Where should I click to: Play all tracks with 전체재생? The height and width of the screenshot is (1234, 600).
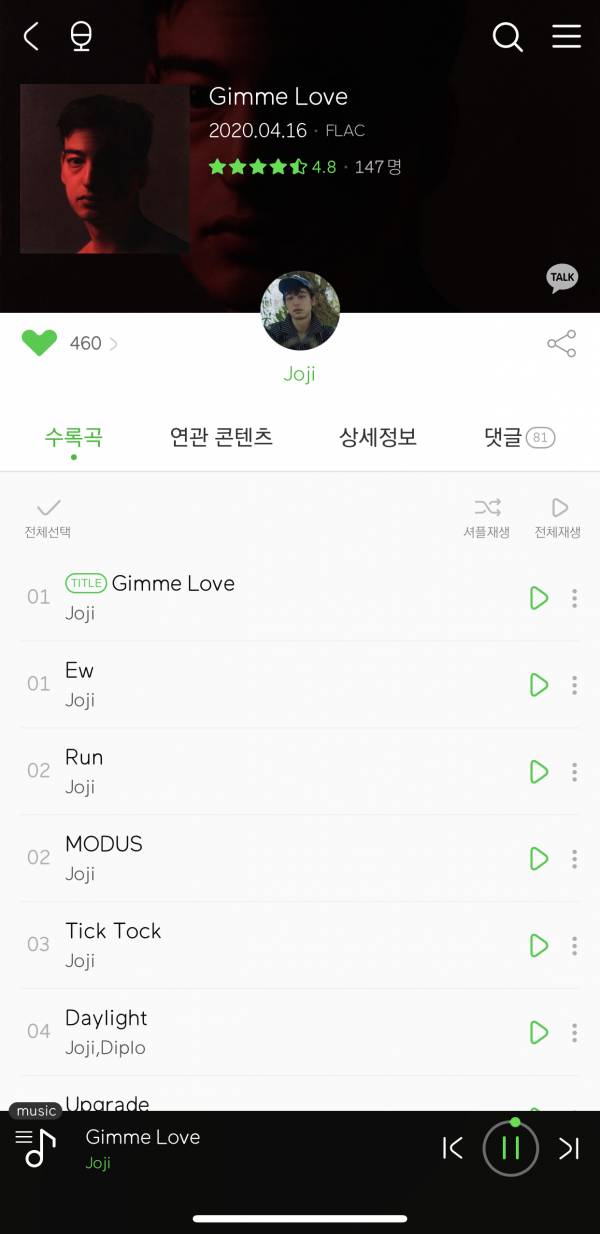click(x=558, y=517)
